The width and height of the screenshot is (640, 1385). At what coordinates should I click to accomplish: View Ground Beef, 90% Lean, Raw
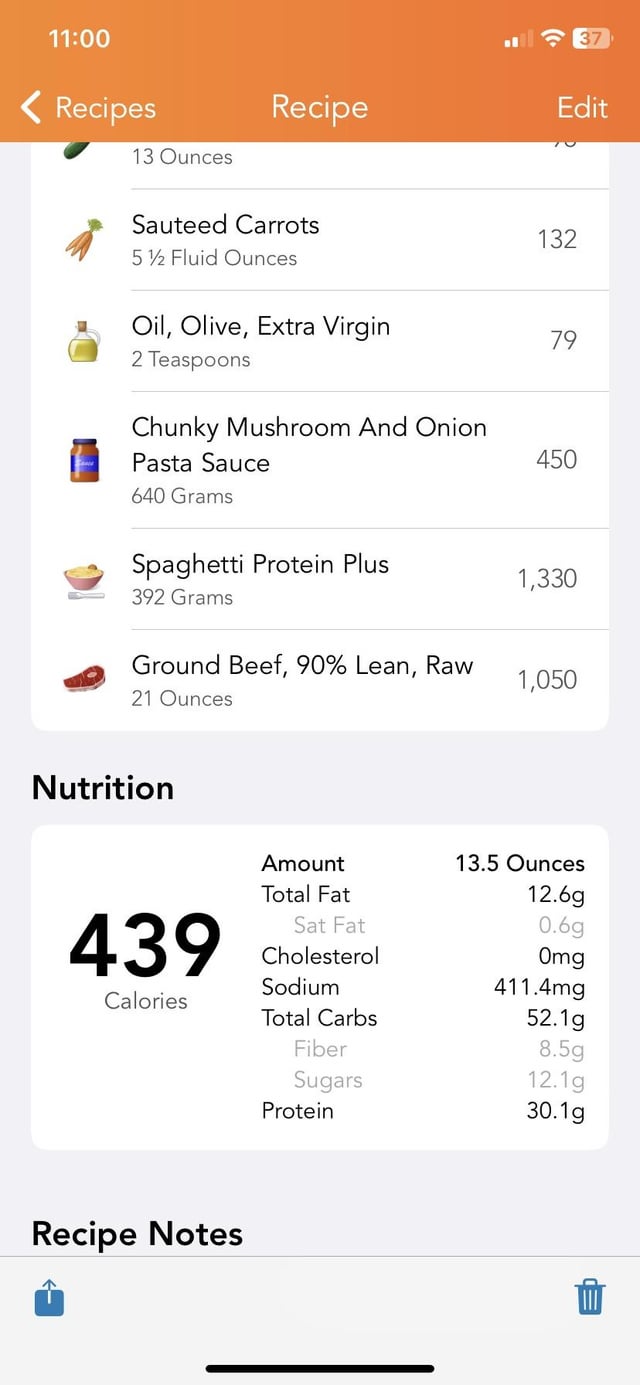coord(320,680)
